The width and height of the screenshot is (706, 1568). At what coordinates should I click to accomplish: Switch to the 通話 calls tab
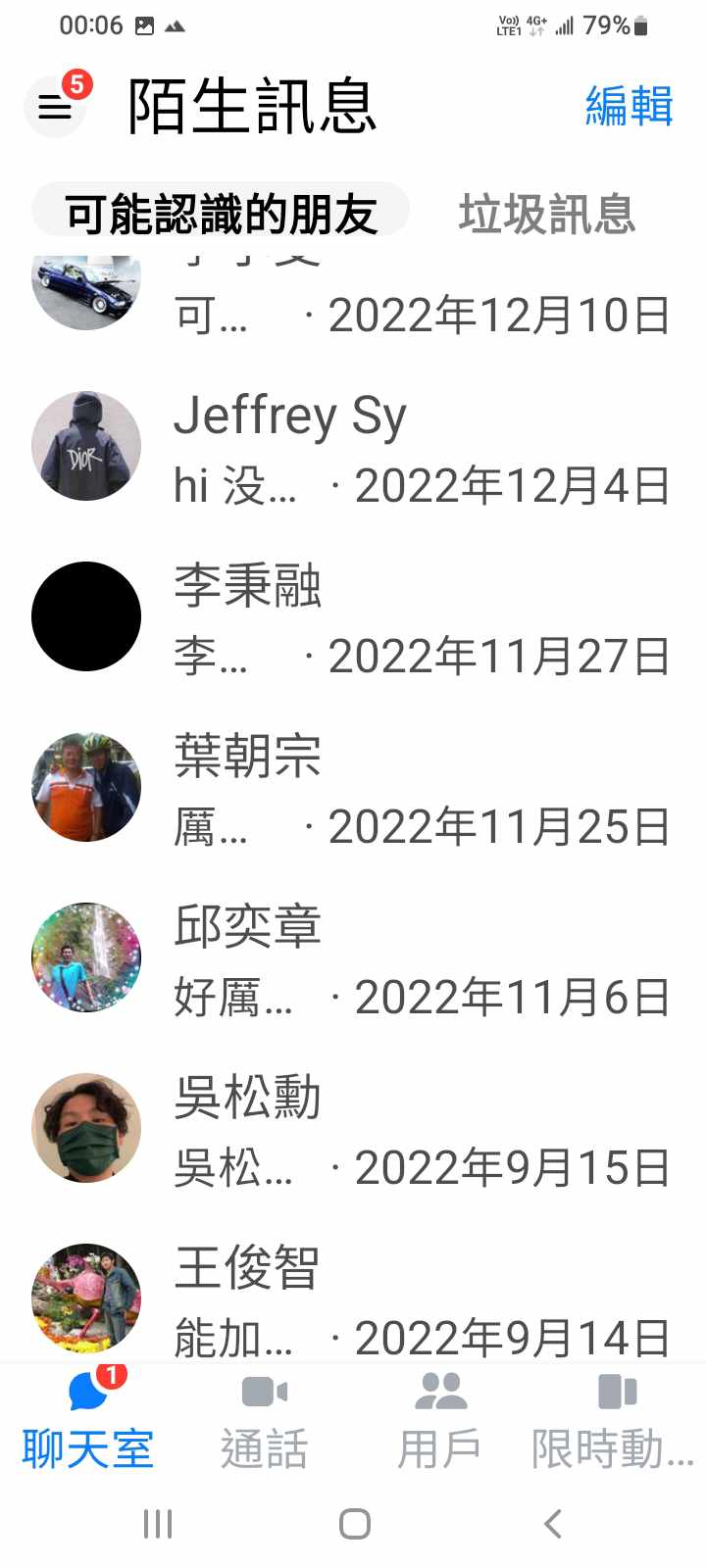(x=265, y=1421)
